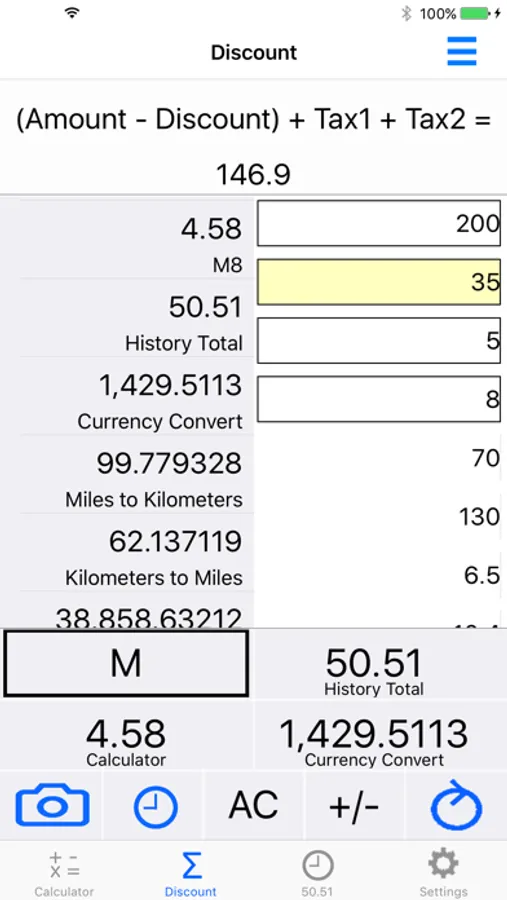Open the hamburger menu

(x=462, y=51)
